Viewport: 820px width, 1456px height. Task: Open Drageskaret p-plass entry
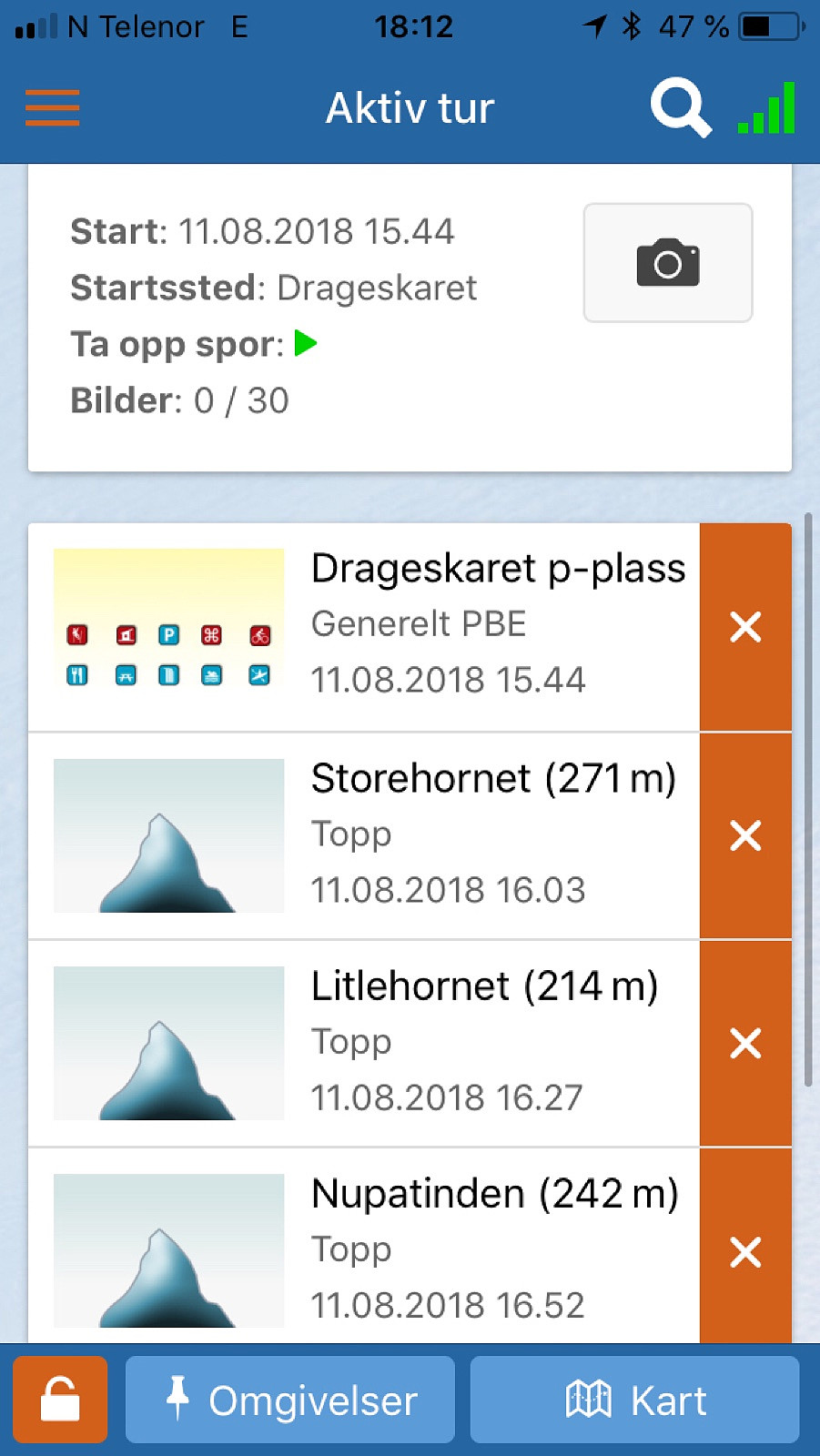pos(364,627)
